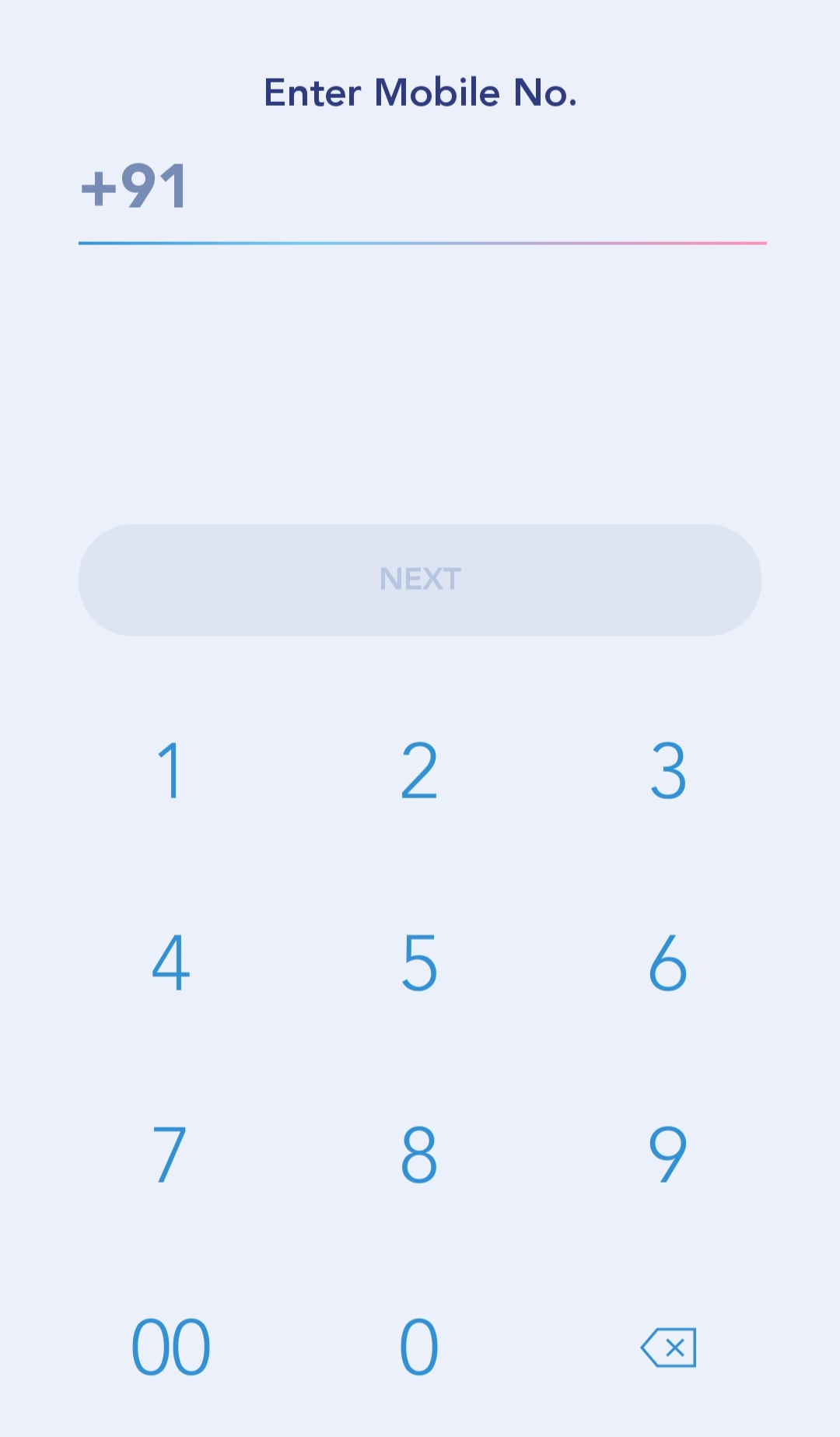Image resolution: width=840 pixels, height=1437 pixels.
Task: Enter digit 1 on the keypad
Action: click(x=170, y=770)
